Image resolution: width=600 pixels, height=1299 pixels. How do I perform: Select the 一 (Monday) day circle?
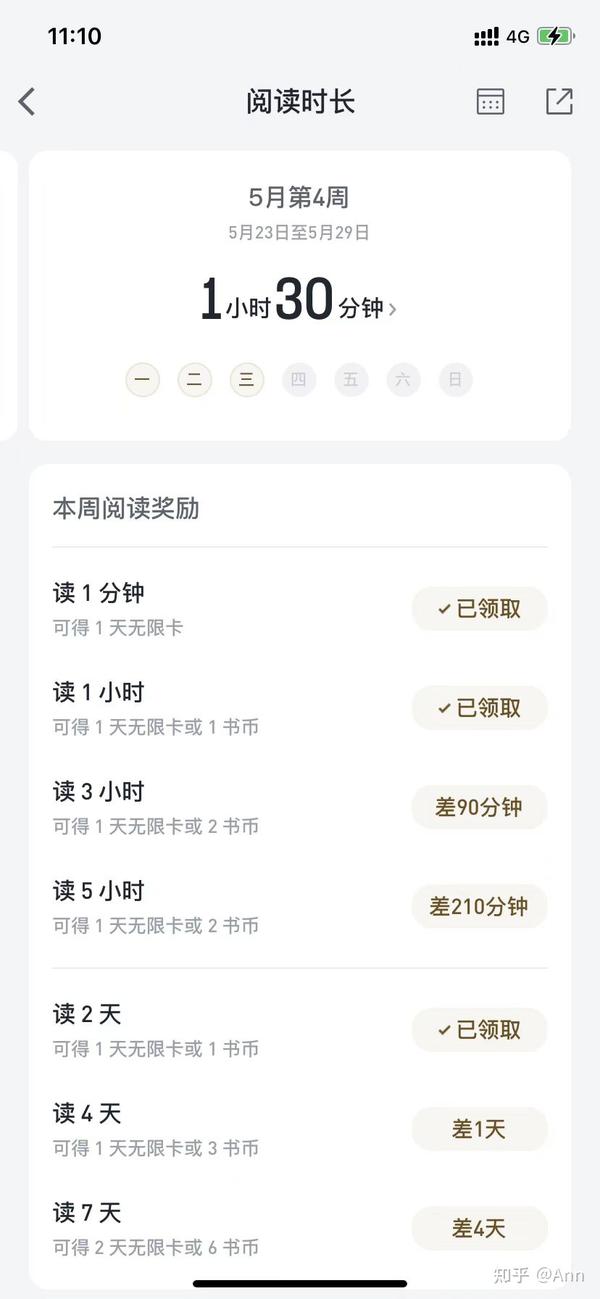[142, 380]
